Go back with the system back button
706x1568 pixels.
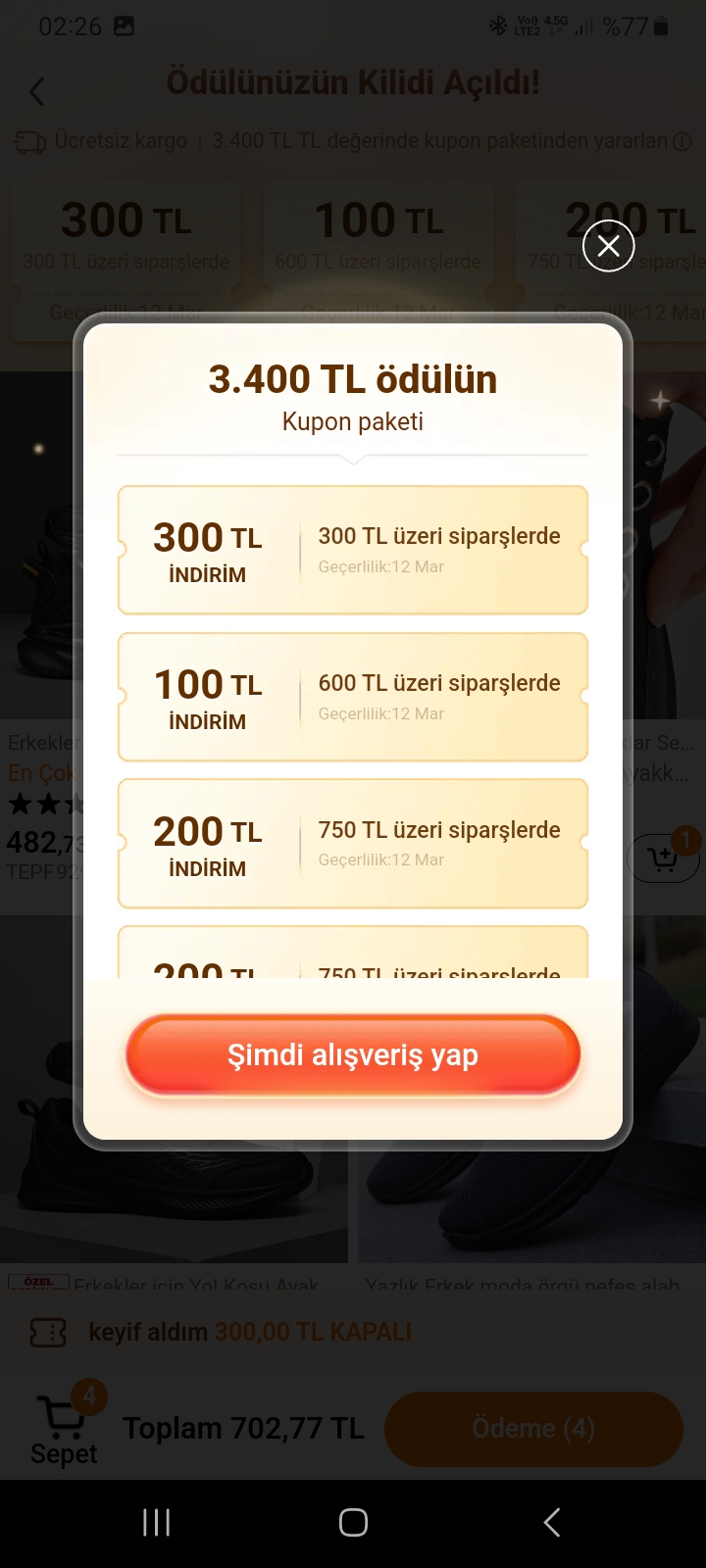pyautogui.click(x=552, y=1522)
